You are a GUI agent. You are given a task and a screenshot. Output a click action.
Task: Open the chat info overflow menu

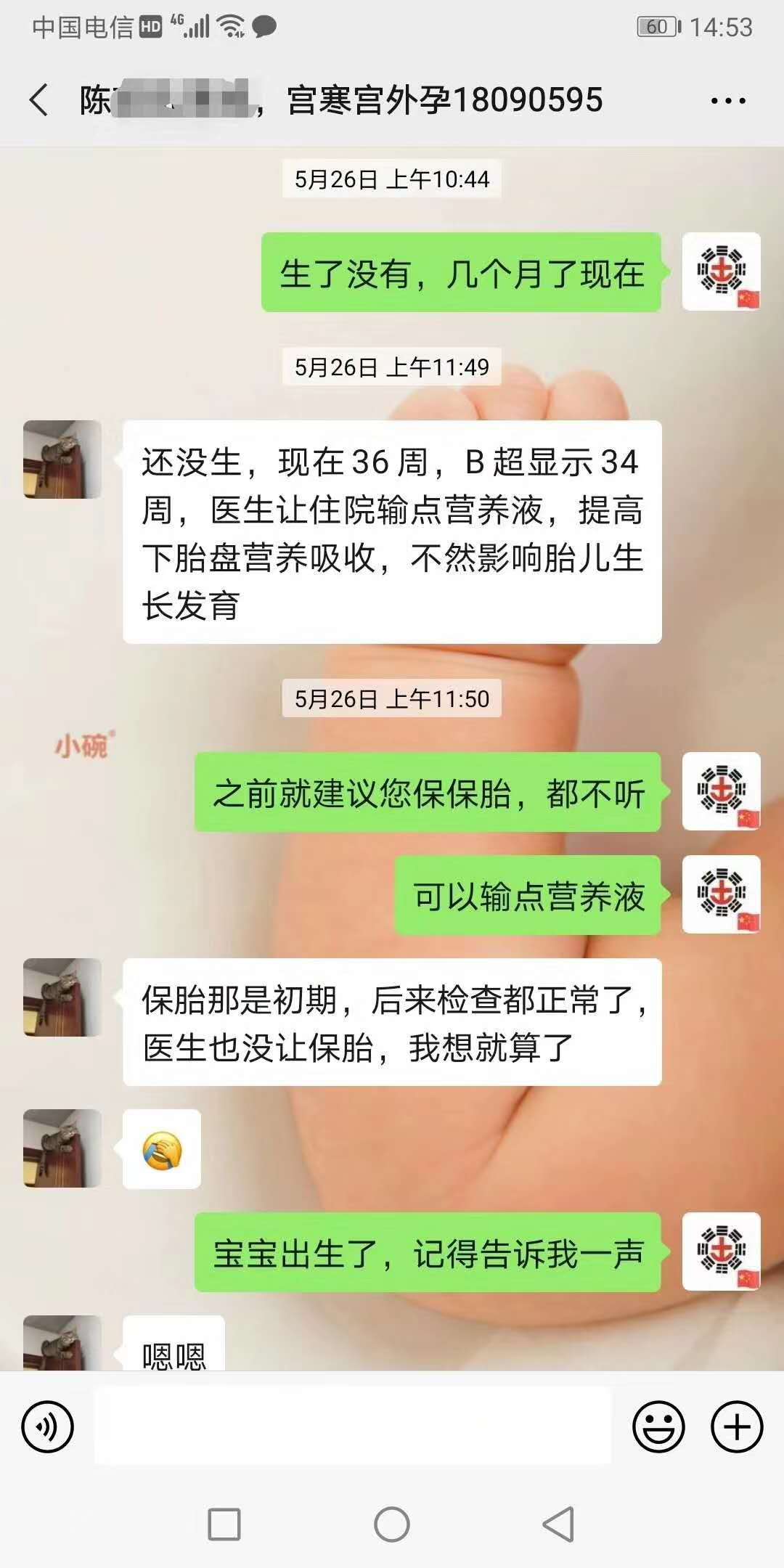pyautogui.click(x=728, y=101)
